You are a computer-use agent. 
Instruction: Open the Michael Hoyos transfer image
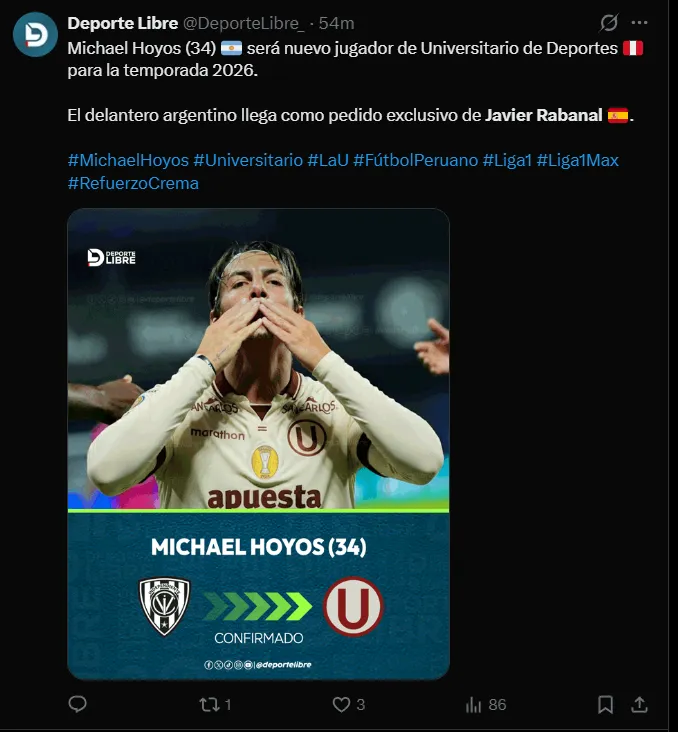(258, 444)
